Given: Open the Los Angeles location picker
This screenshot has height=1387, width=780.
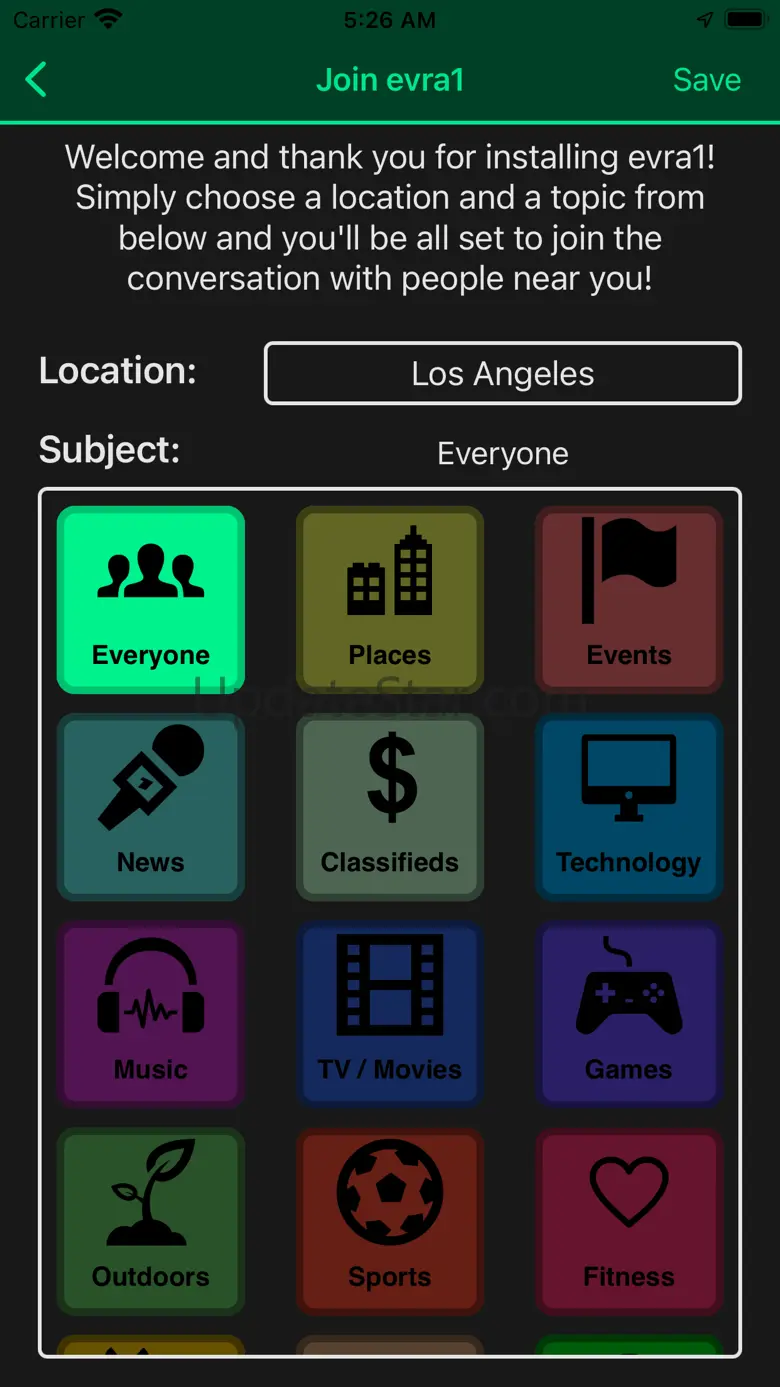Looking at the screenshot, I should tap(502, 374).
